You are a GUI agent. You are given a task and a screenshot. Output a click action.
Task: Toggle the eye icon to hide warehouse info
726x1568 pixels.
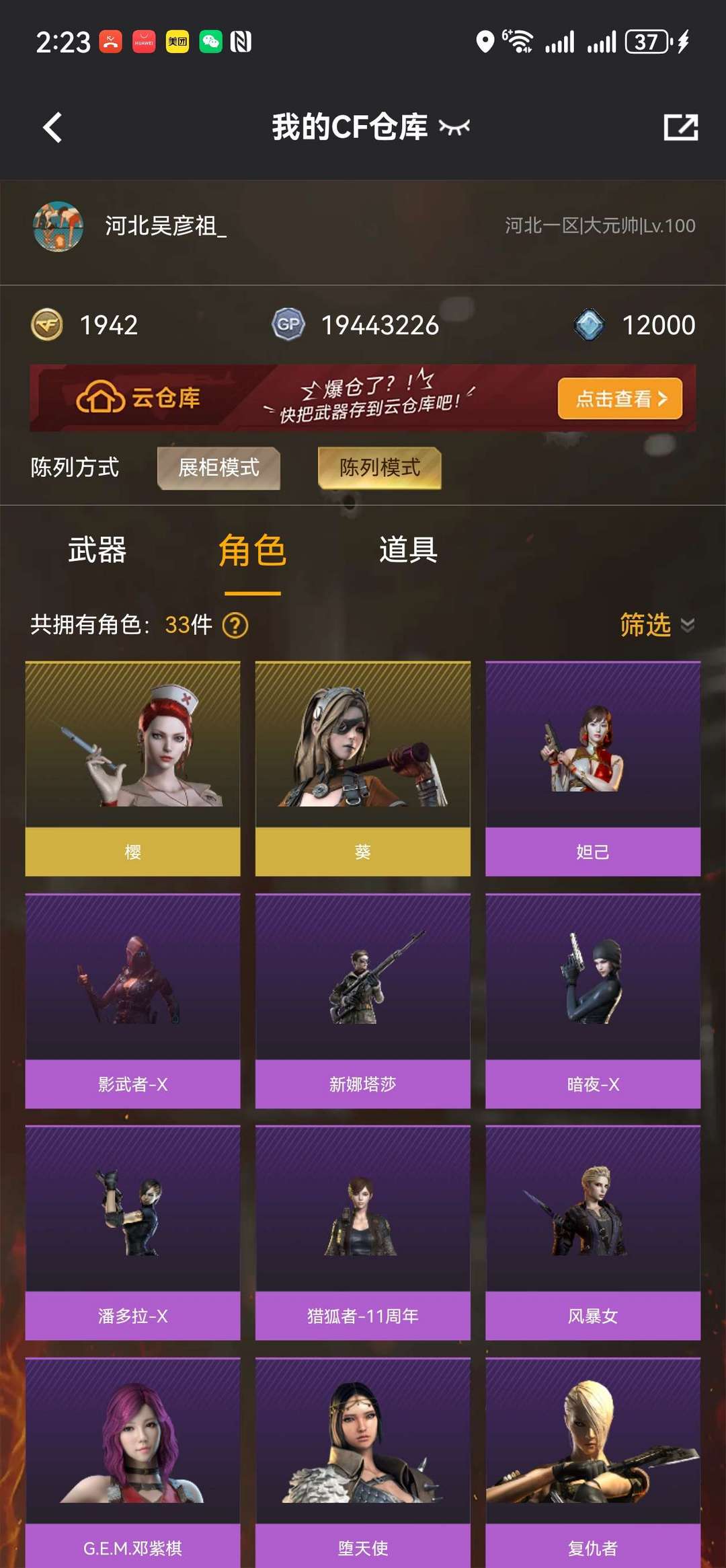click(454, 128)
